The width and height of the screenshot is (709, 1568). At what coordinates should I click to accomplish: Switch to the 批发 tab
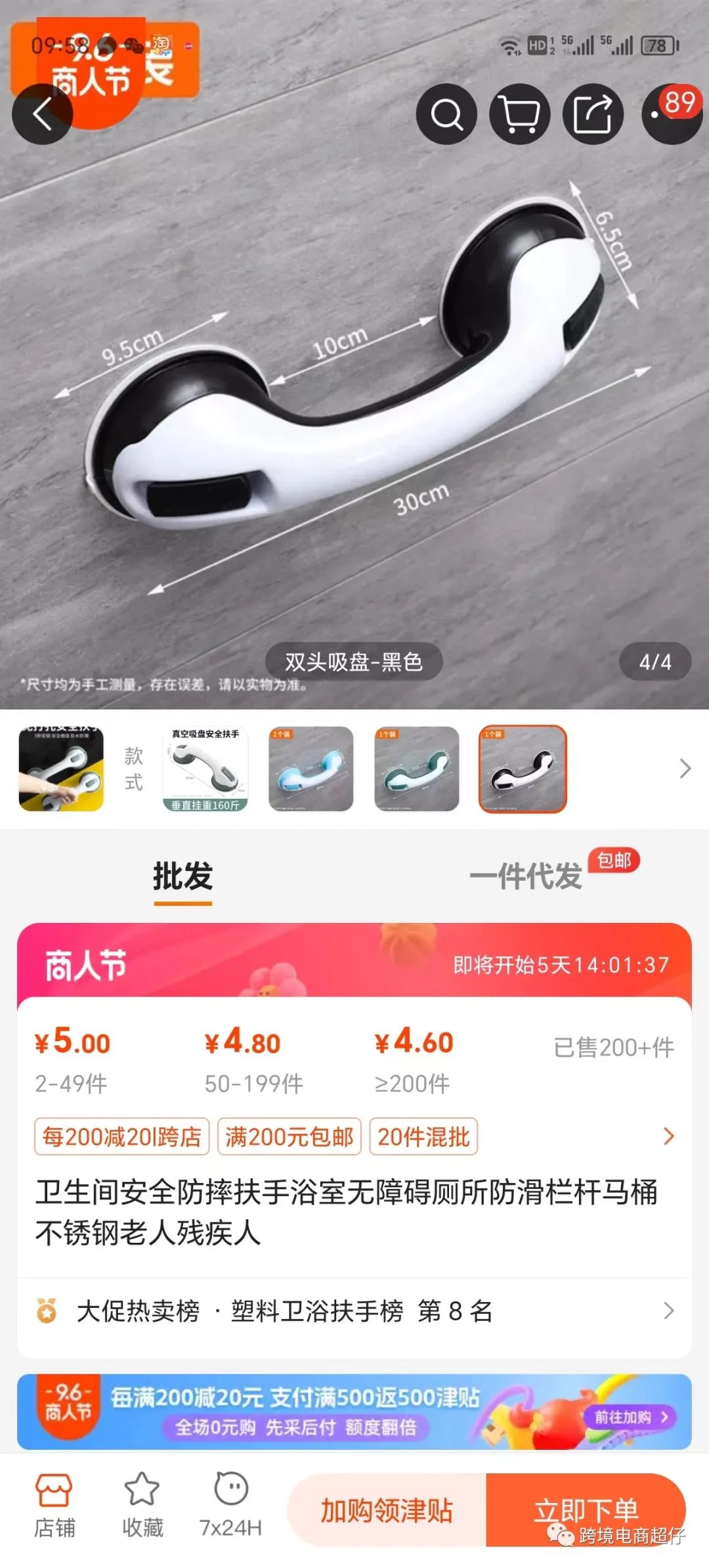[x=183, y=876]
